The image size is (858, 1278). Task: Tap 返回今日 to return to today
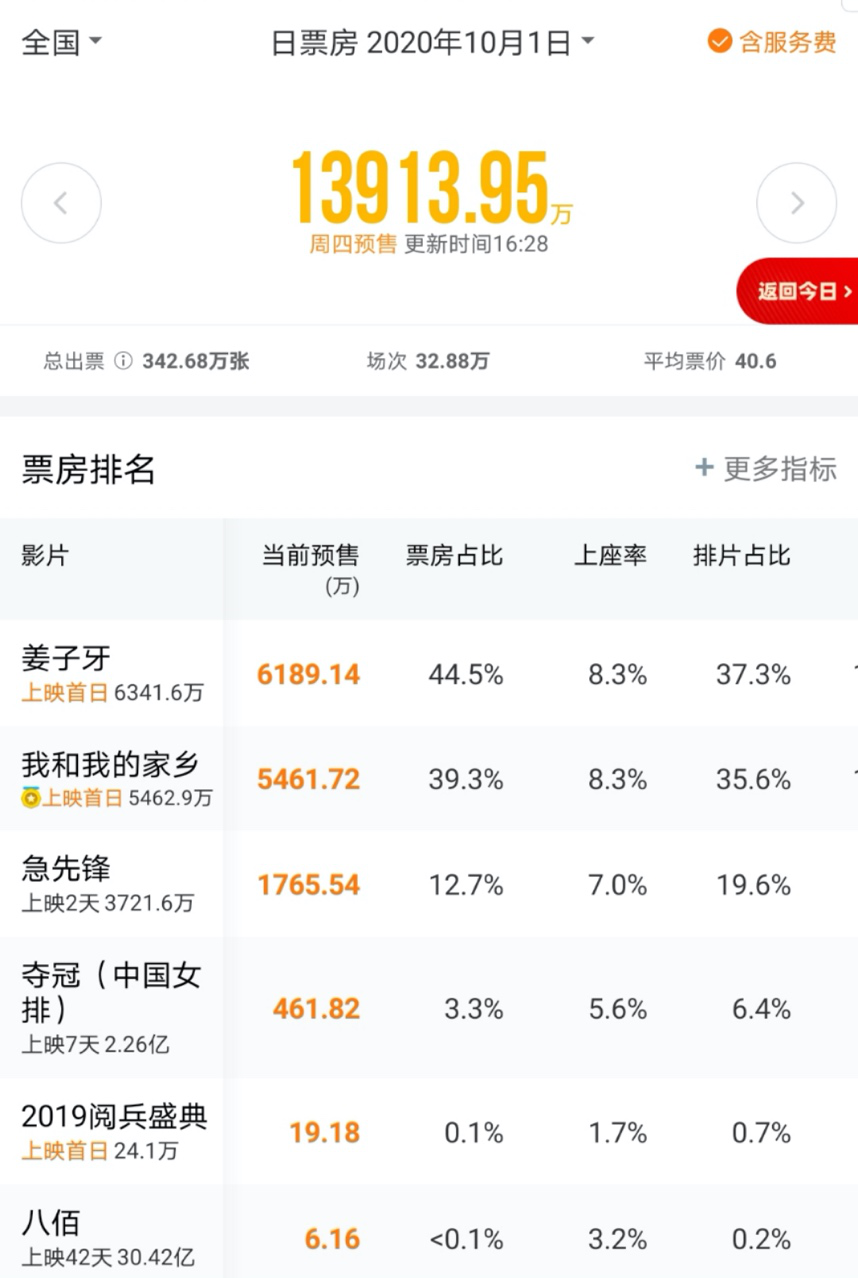tap(802, 291)
